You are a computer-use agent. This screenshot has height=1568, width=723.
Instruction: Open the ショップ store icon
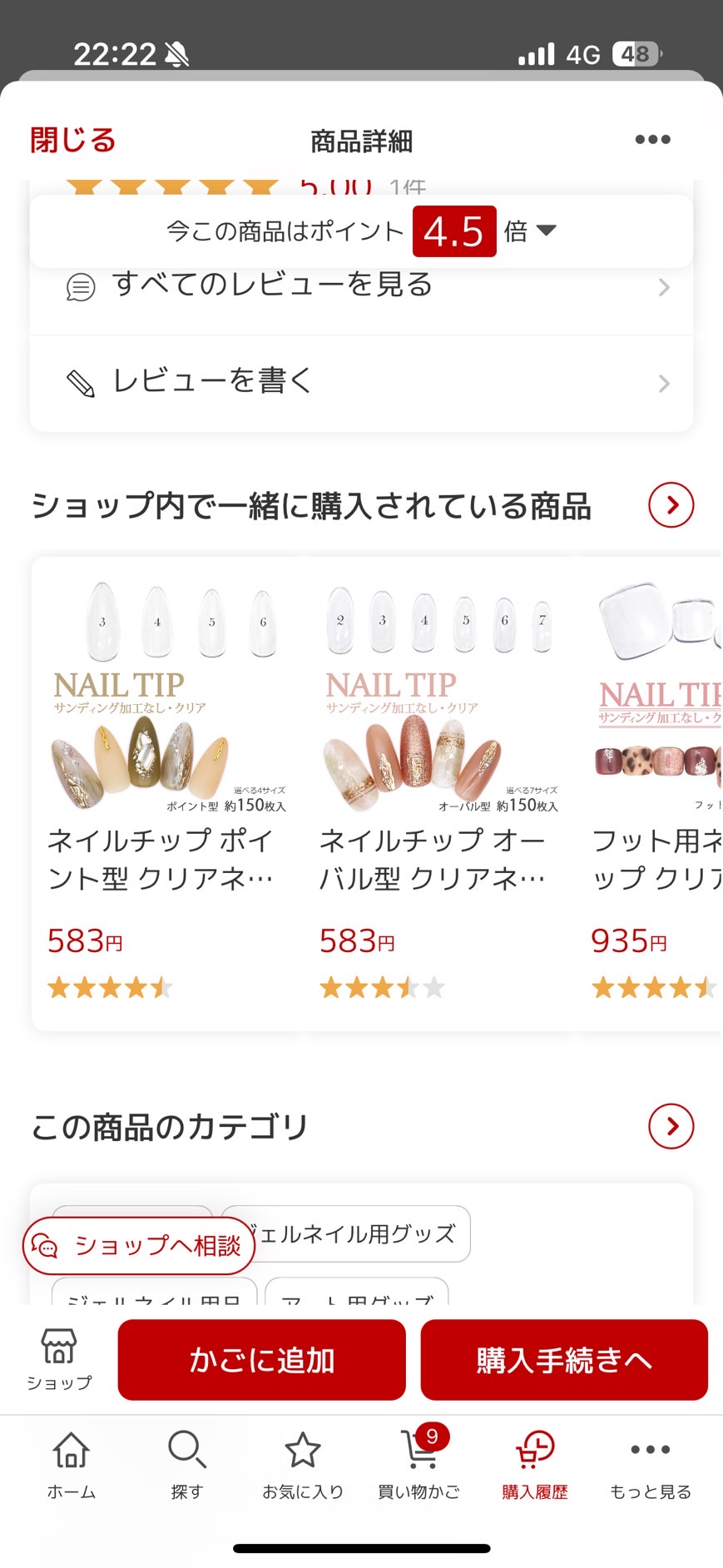tap(59, 1358)
